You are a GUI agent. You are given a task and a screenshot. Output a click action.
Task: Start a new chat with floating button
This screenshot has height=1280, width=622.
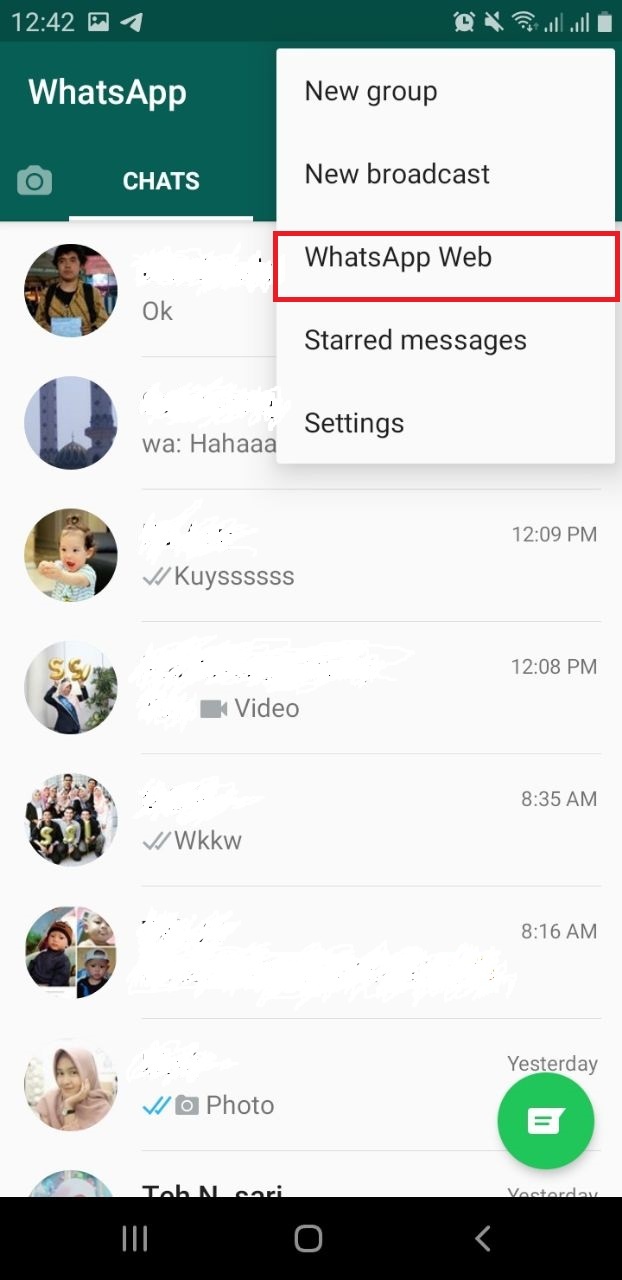tap(545, 1121)
